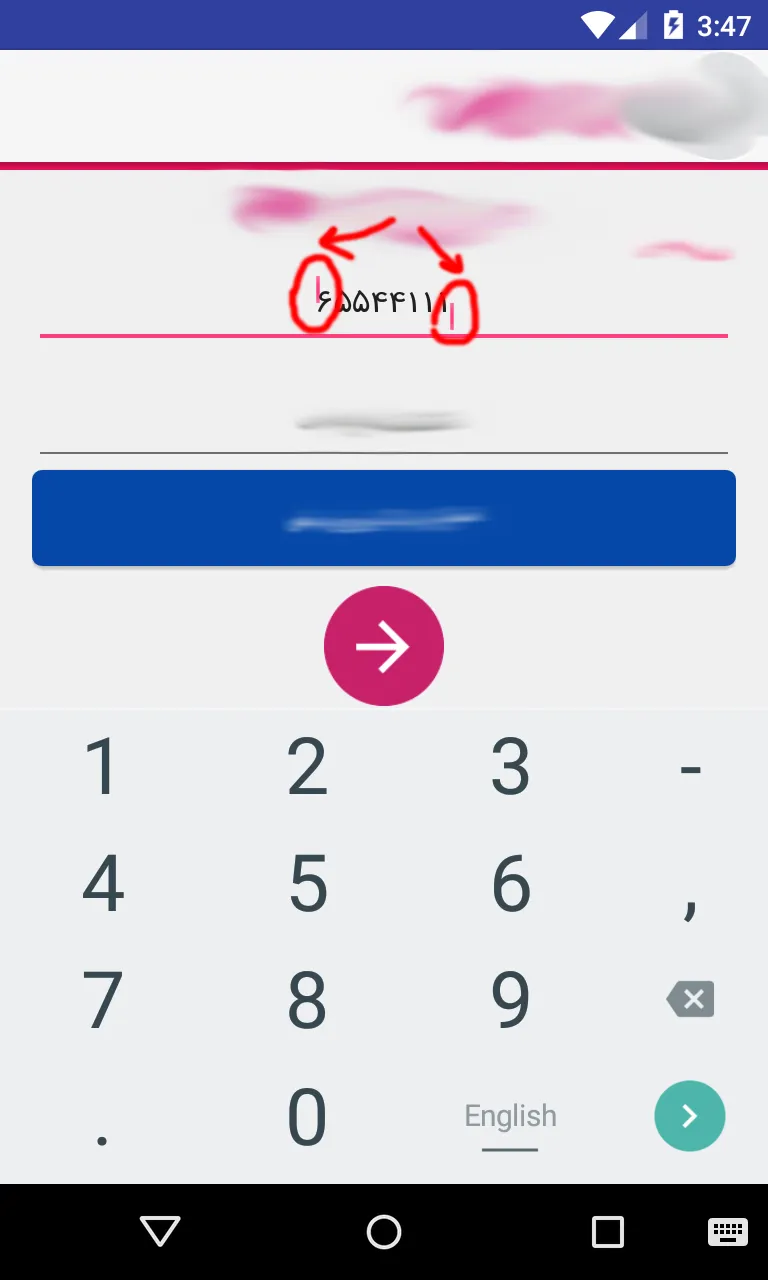Enter 0 on the numeric keypad
Screen dimensions: 768x1280
307,1116
